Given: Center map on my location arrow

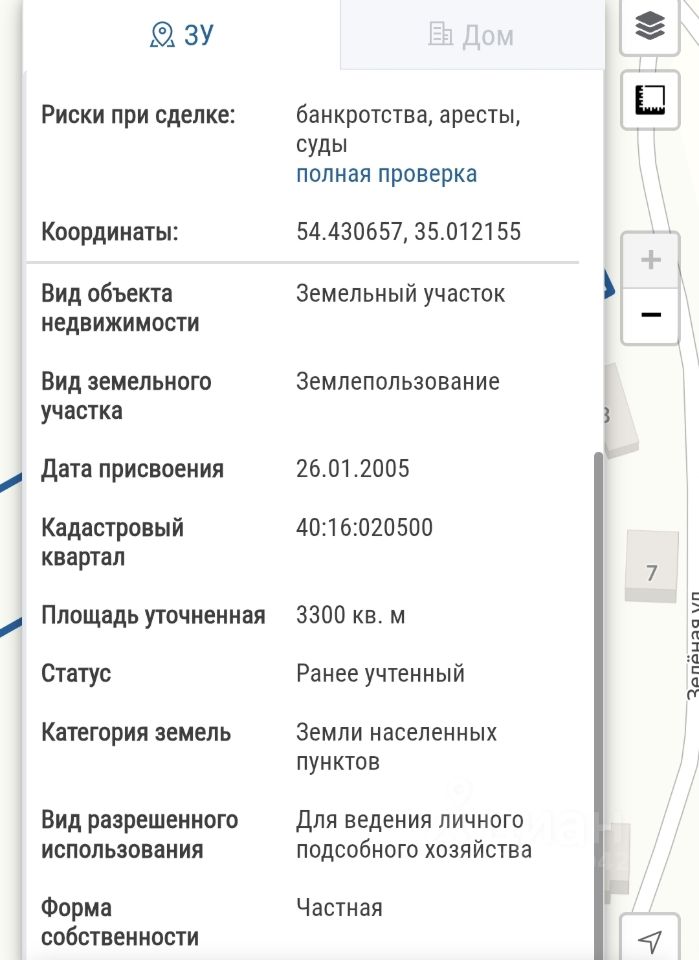Looking at the screenshot, I should point(650,939).
